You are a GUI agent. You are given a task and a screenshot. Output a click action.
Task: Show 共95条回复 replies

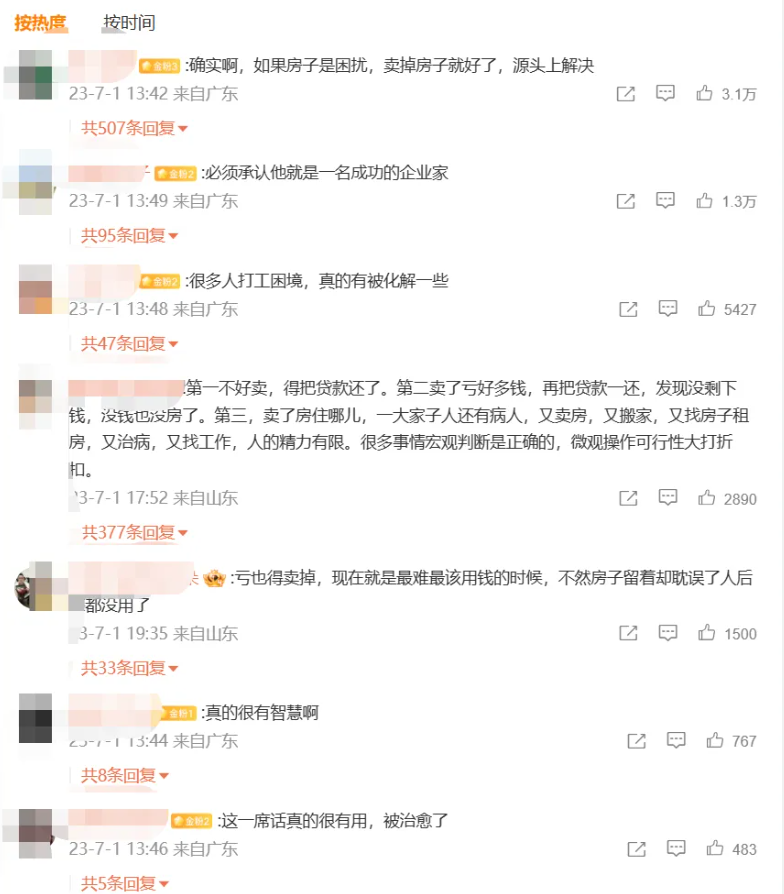pyautogui.click(x=129, y=236)
